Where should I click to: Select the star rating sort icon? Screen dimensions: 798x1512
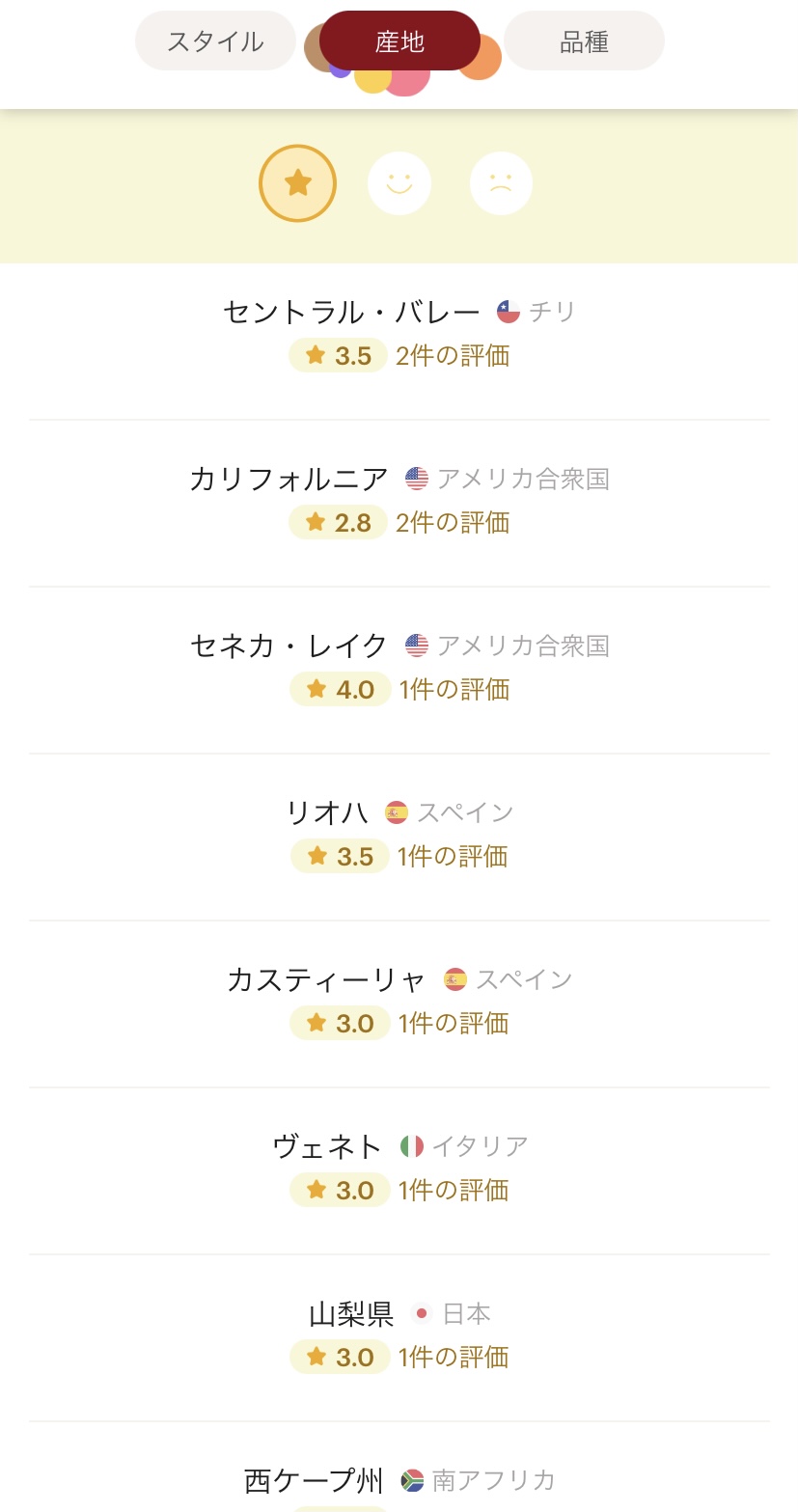pyautogui.click(x=297, y=182)
